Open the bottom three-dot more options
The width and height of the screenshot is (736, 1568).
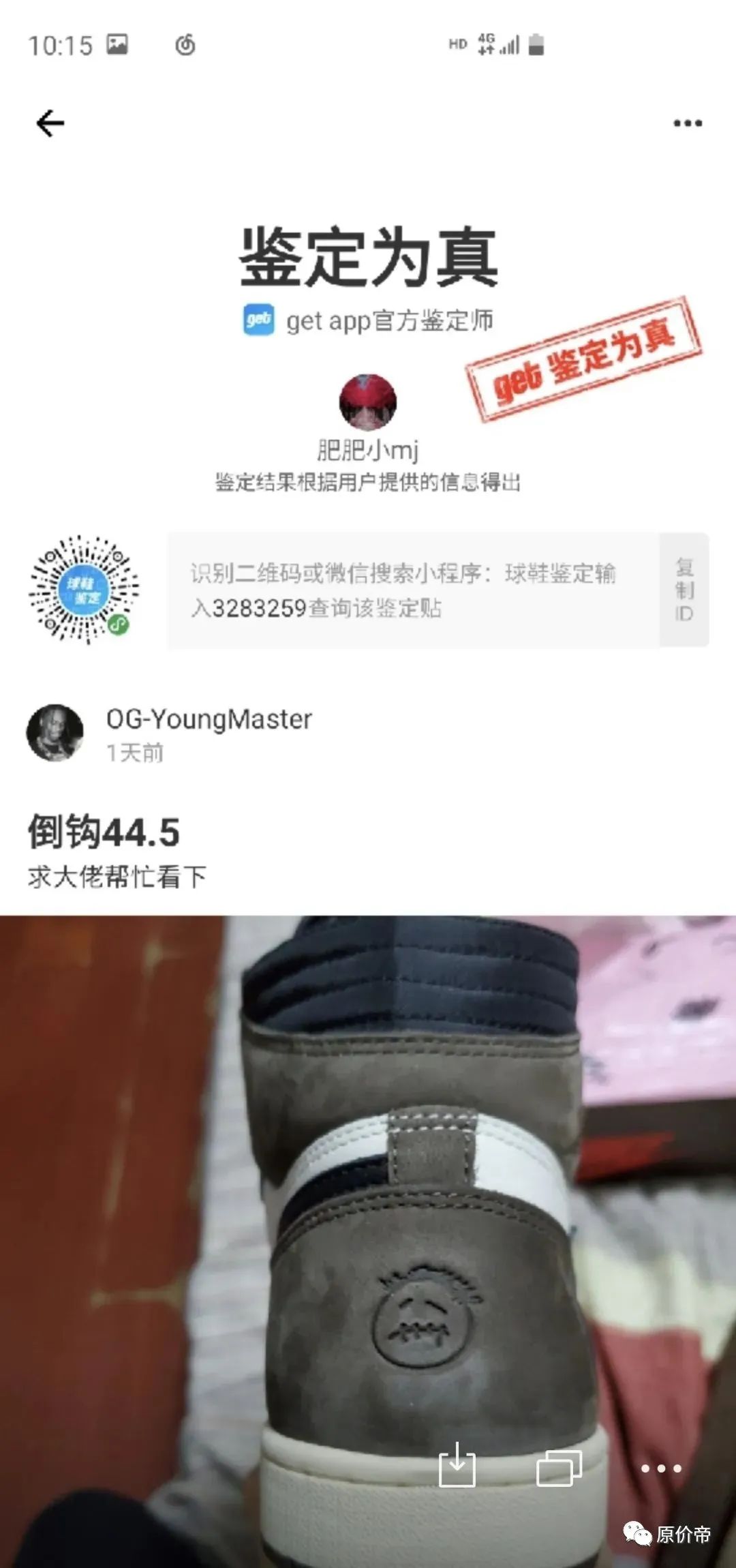[661, 1468]
